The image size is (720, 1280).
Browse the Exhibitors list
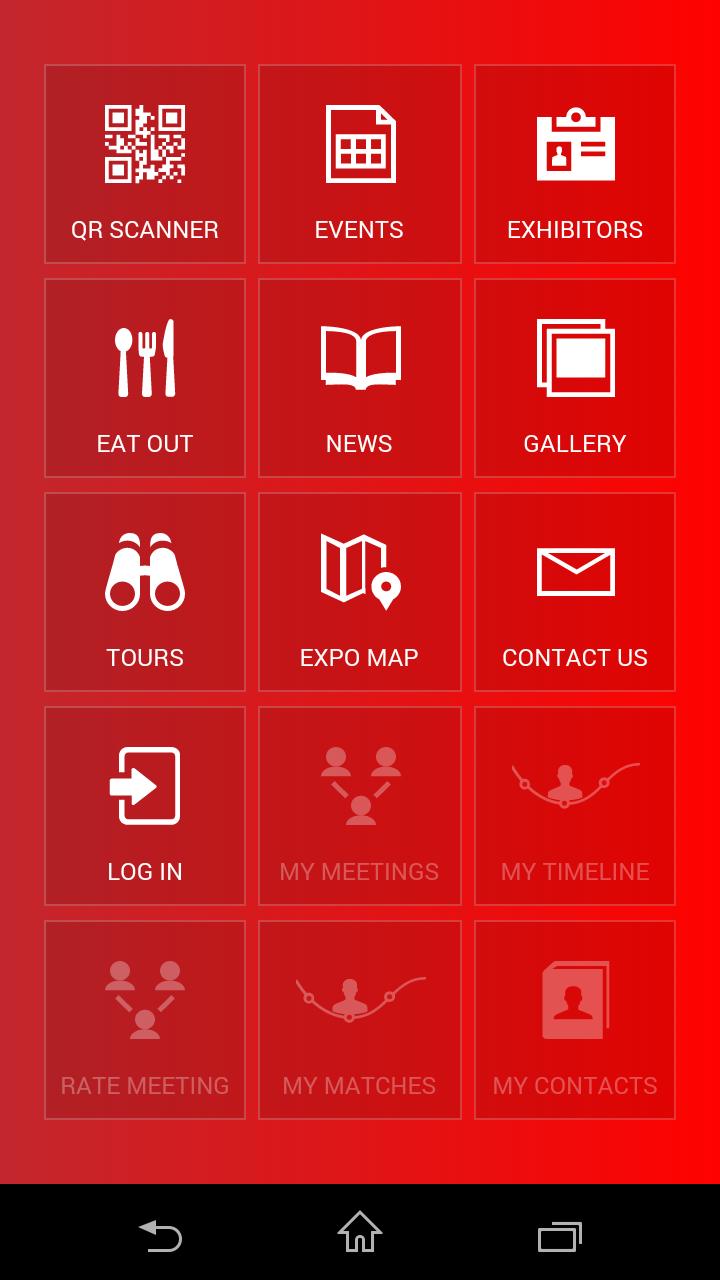pyautogui.click(x=575, y=164)
